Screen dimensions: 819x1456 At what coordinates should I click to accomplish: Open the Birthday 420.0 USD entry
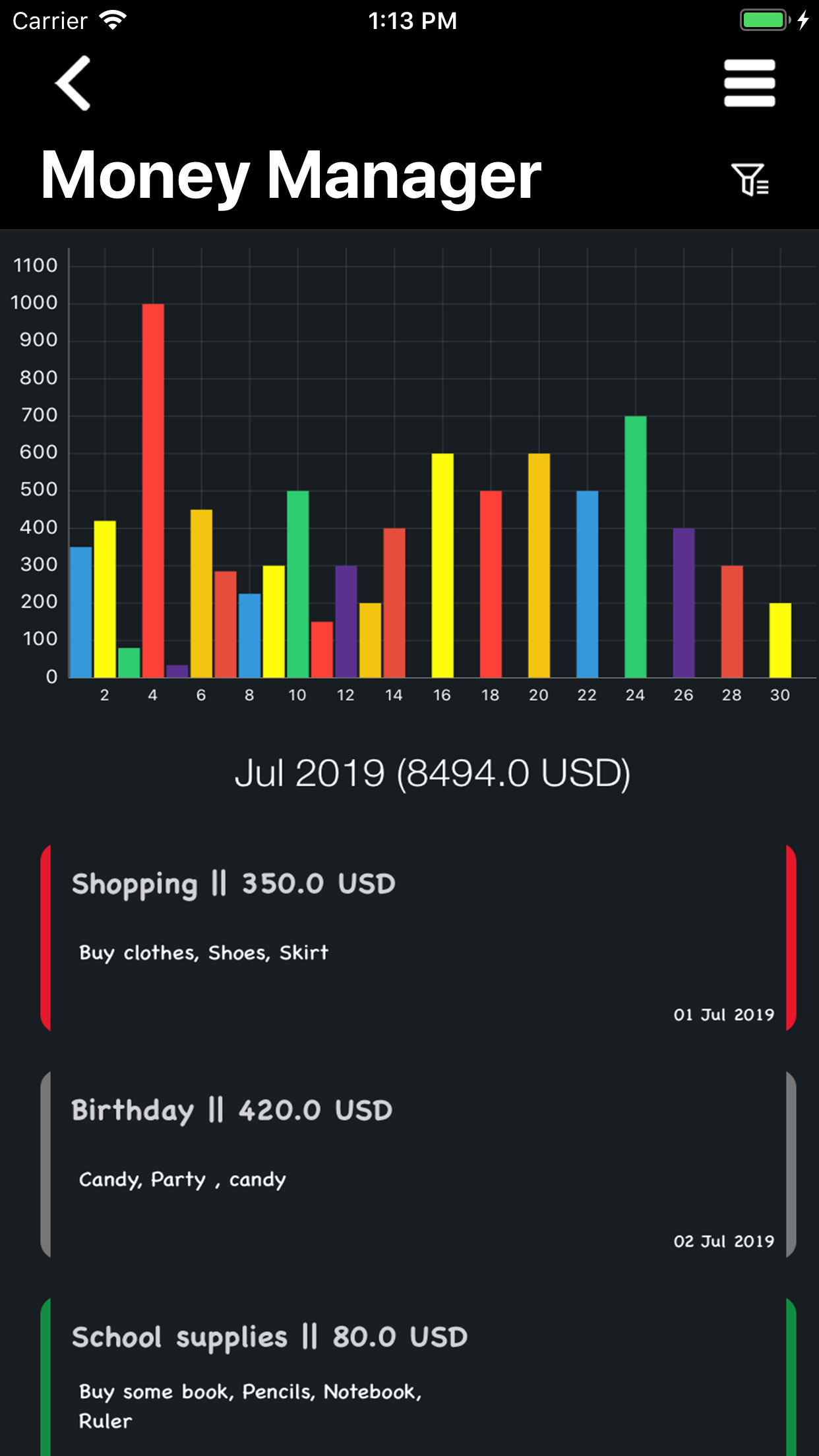point(418,1164)
